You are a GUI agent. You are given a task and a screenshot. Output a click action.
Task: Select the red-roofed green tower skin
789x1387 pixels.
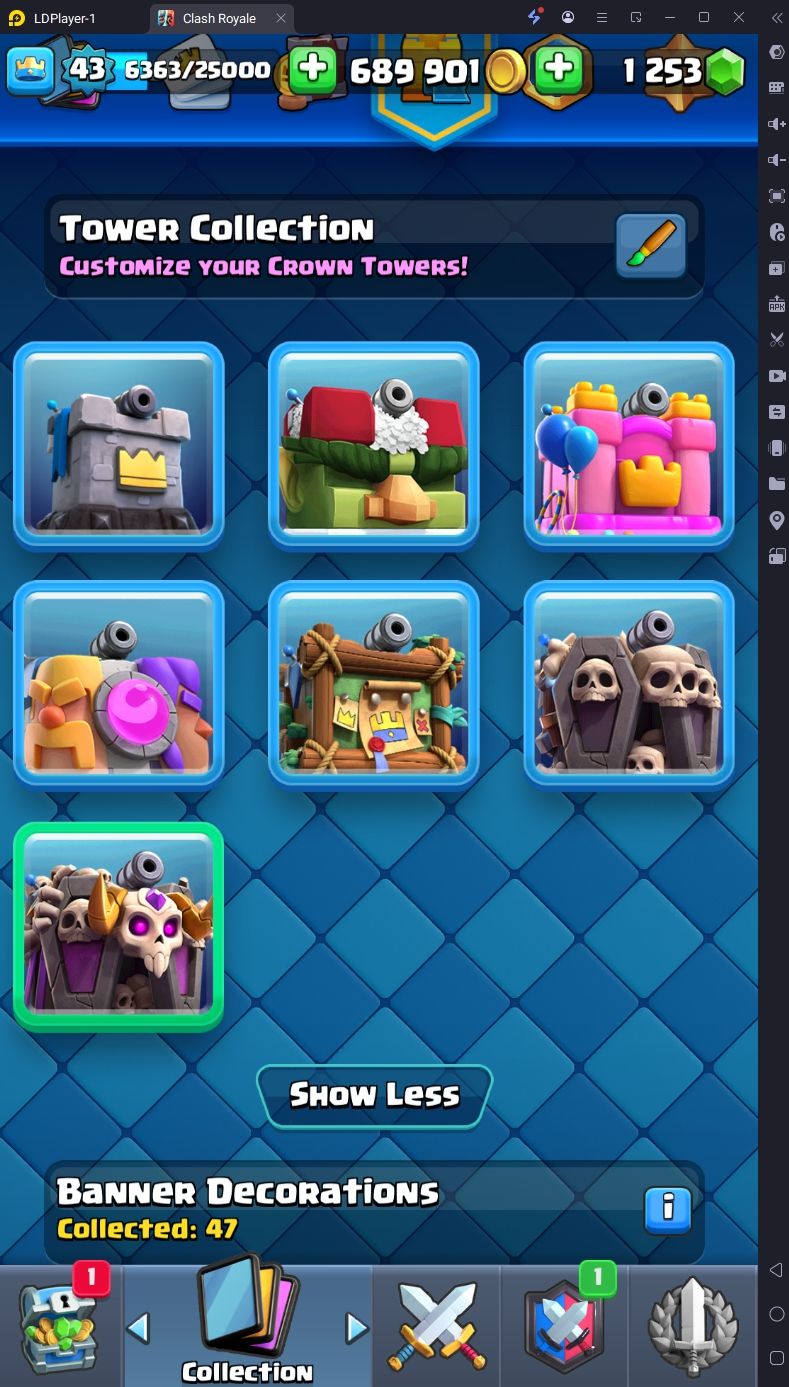(x=374, y=446)
